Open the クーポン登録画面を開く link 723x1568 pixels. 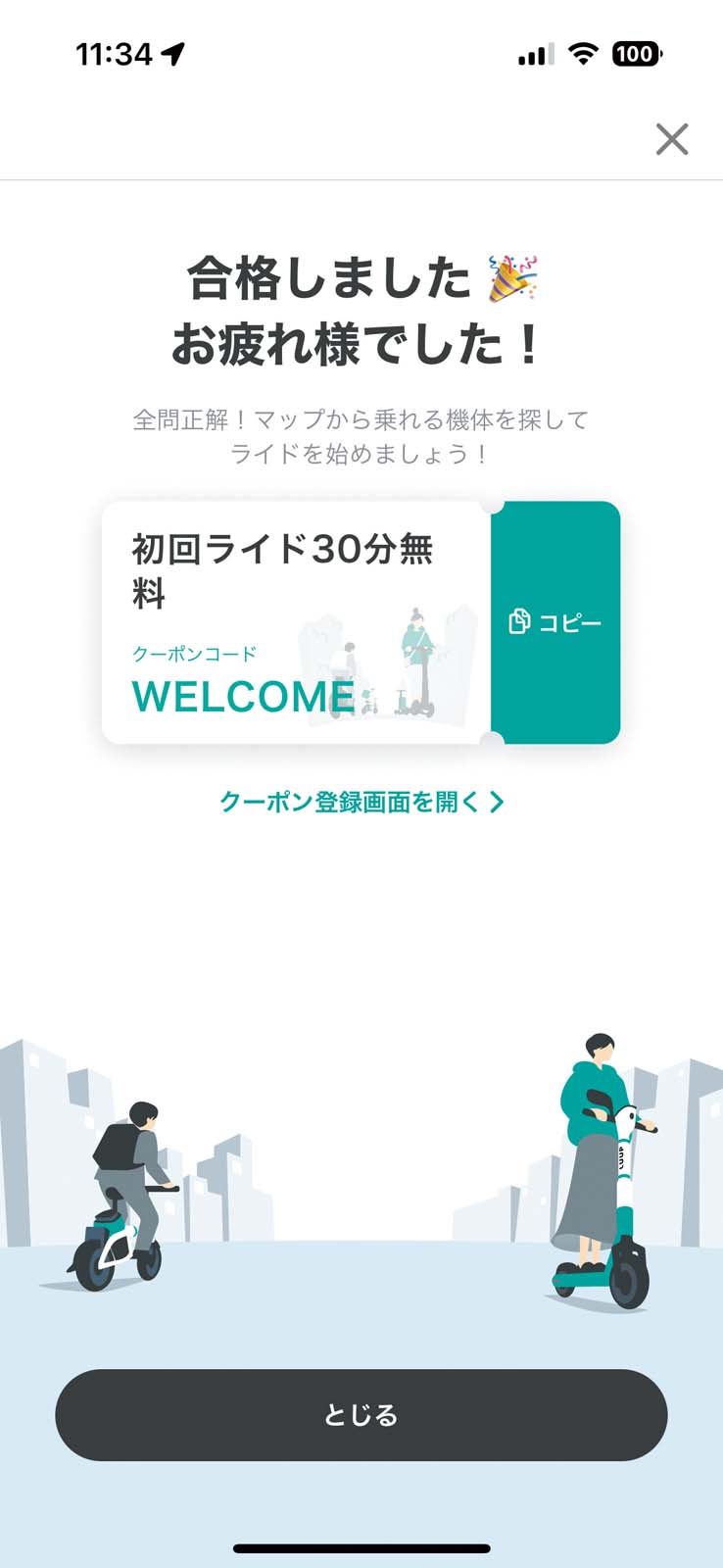tap(361, 802)
